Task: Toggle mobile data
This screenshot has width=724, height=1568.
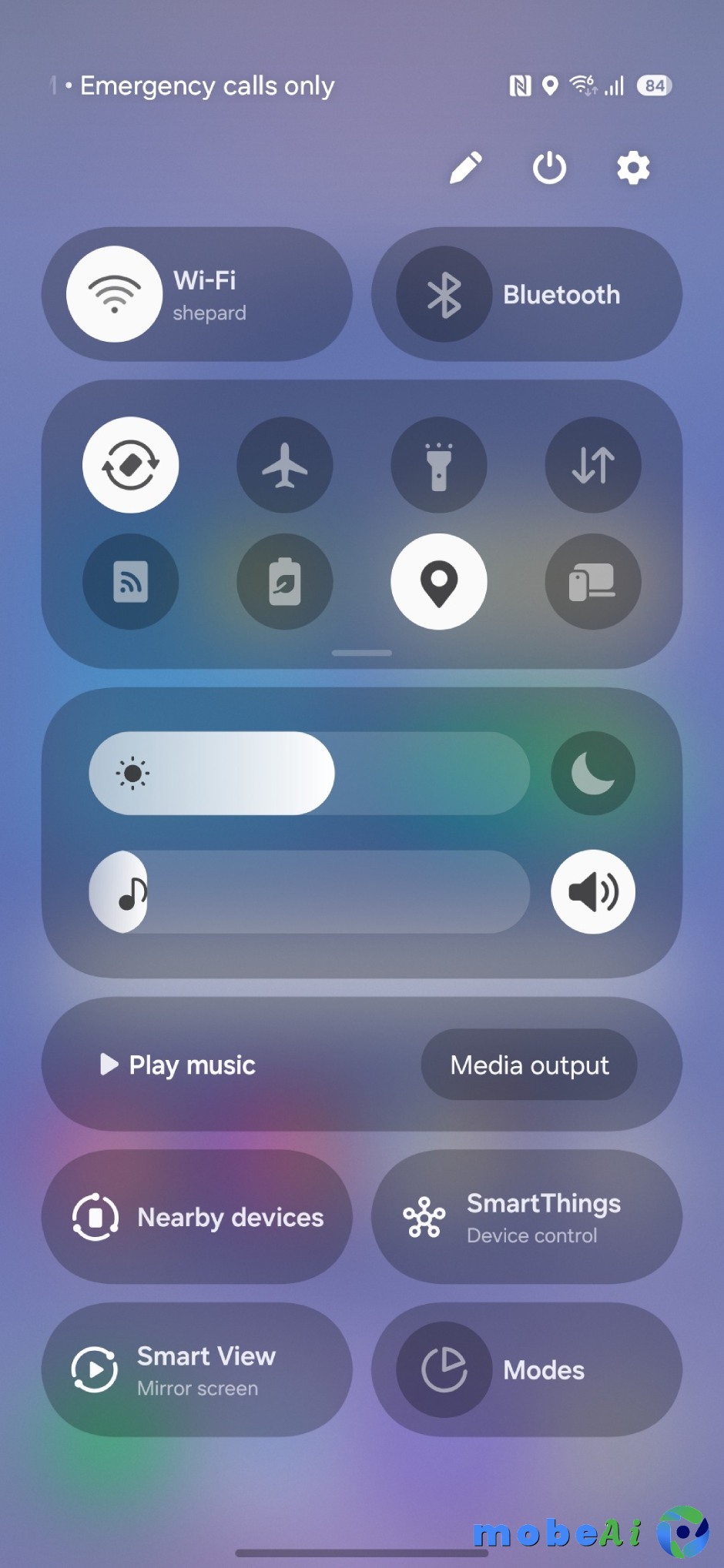Action: click(593, 465)
